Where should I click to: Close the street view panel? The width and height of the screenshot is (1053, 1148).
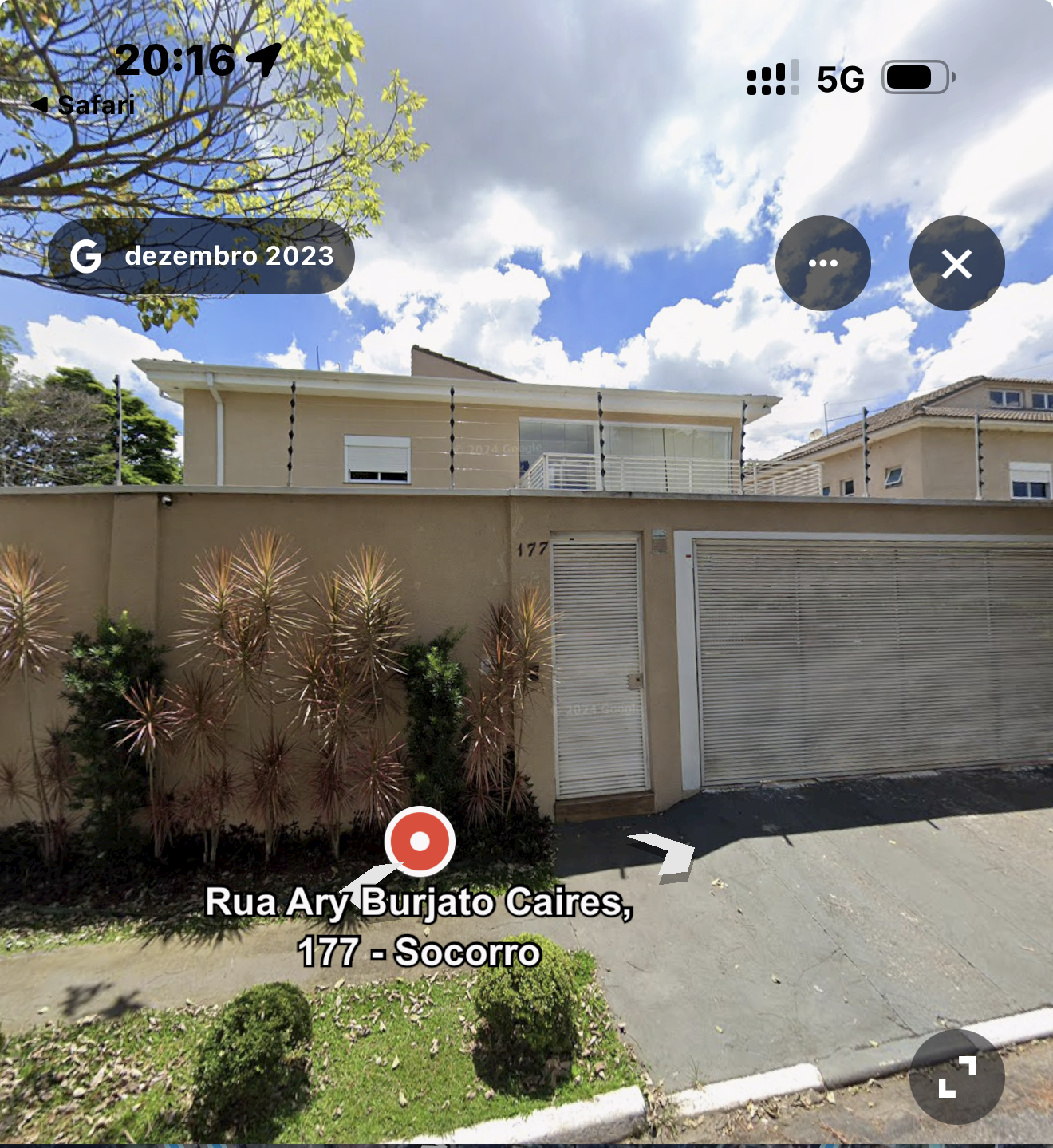click(956, 263)
